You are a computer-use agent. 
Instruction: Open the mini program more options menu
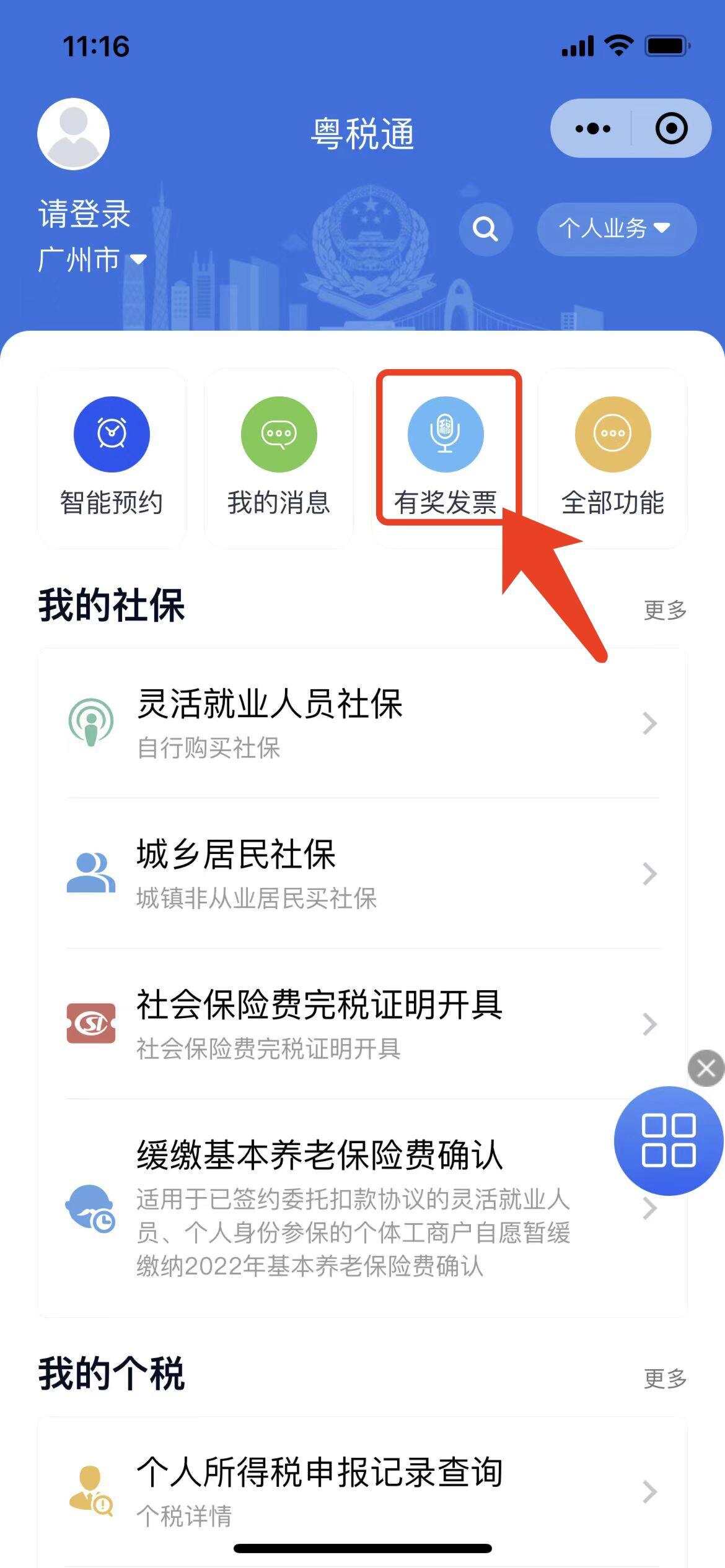[x=592, y=129]
